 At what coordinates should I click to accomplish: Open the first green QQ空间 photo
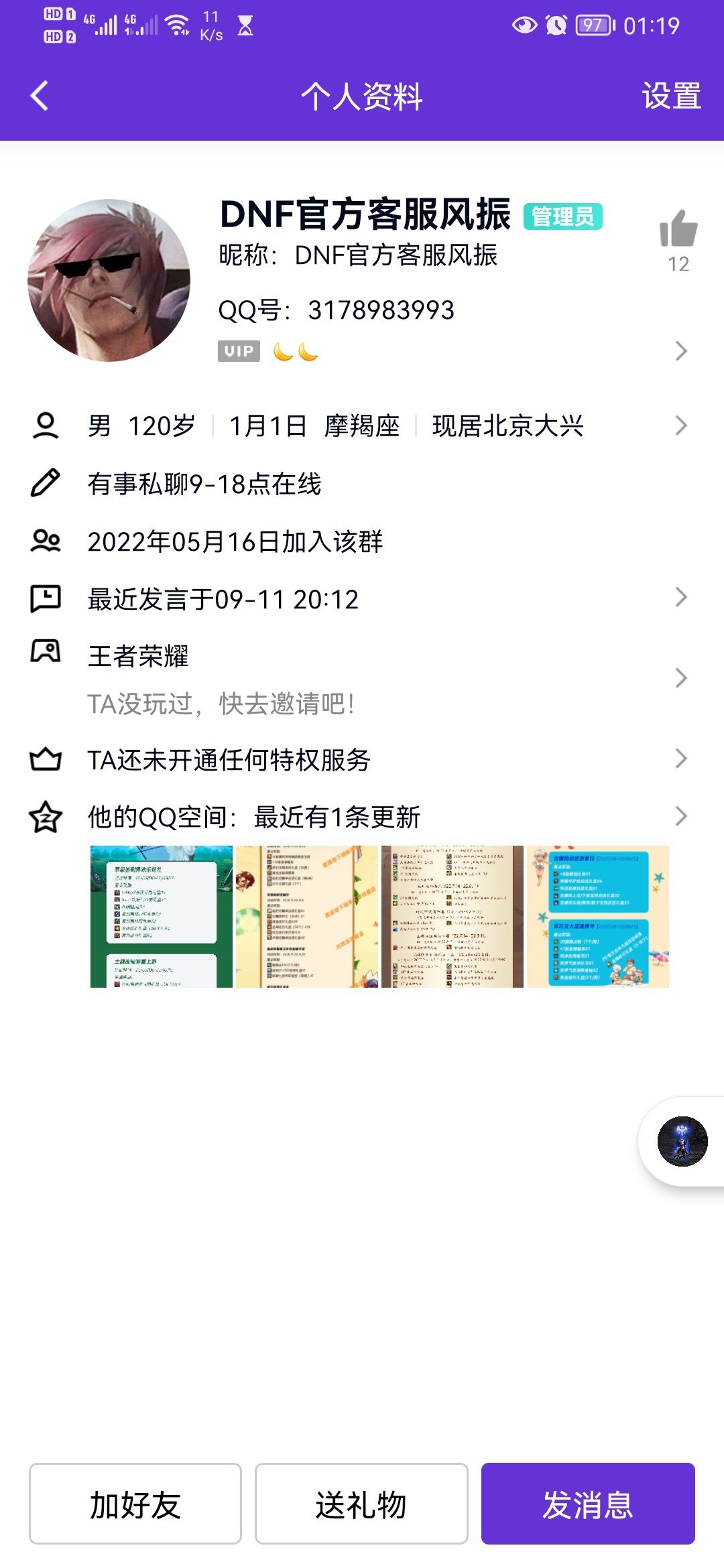(x=162, y=917)
